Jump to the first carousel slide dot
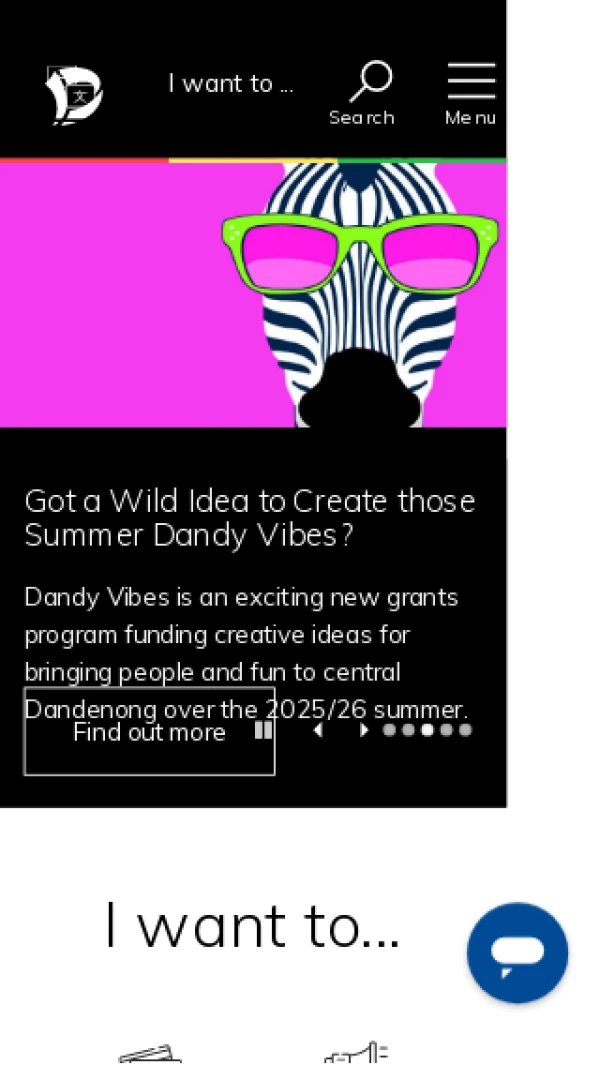The height and width of the screenshot is (1065, 600). (x=389, y=730)
